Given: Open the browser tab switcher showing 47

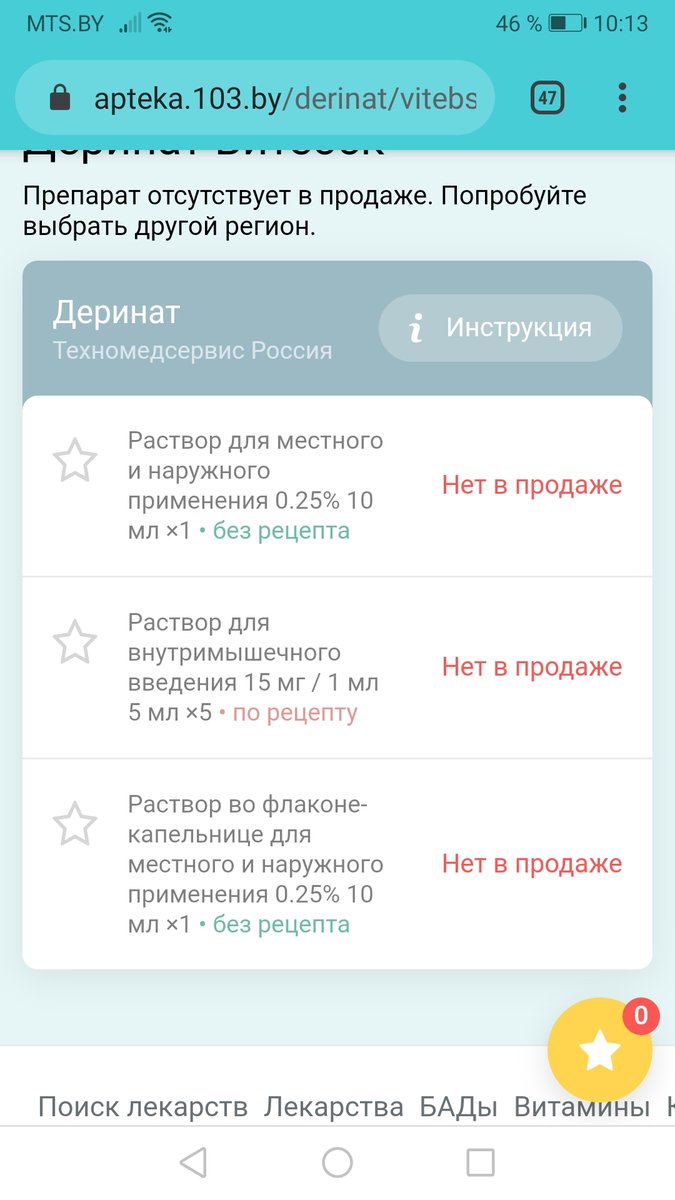Looking at the screenshot, I should (547, 98).
